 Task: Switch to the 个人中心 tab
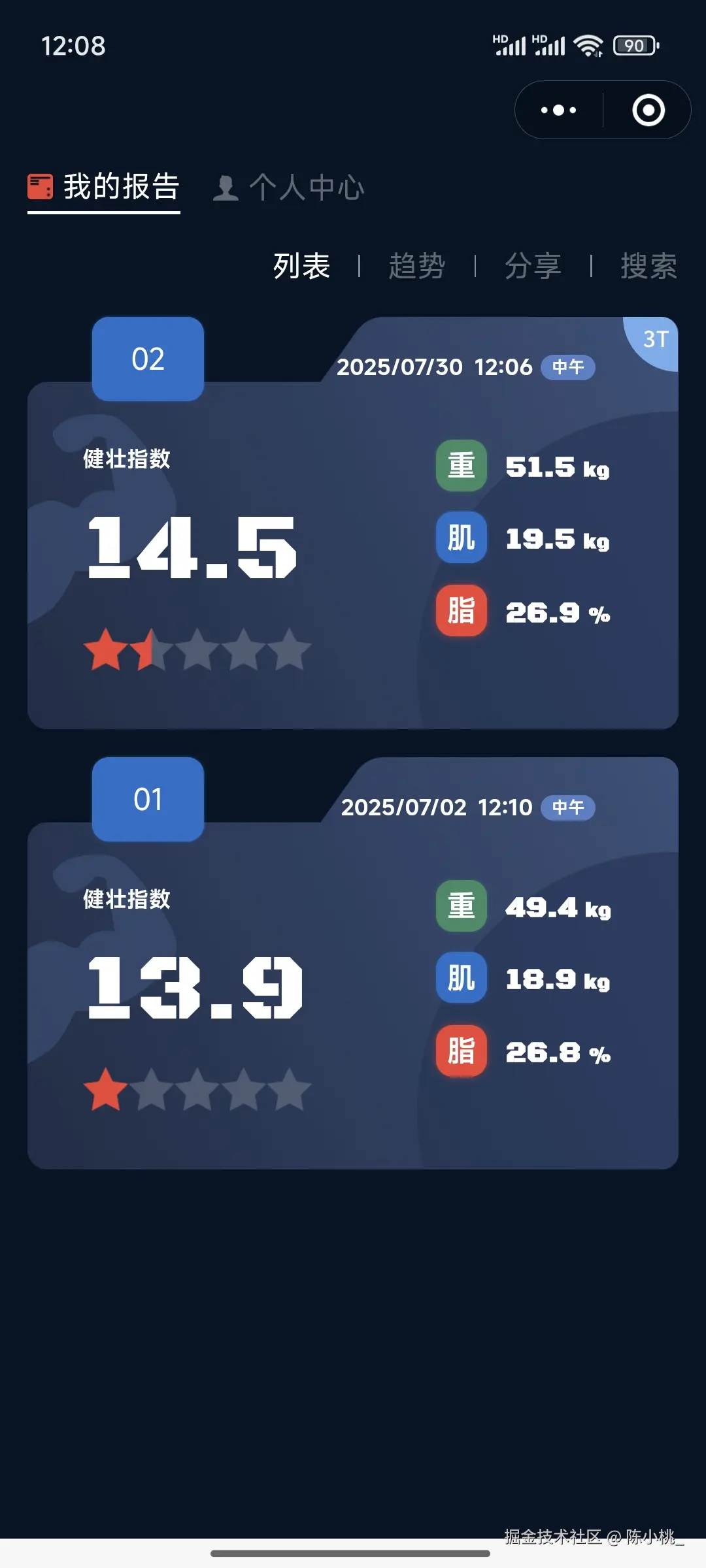click(x=289, y=188)
